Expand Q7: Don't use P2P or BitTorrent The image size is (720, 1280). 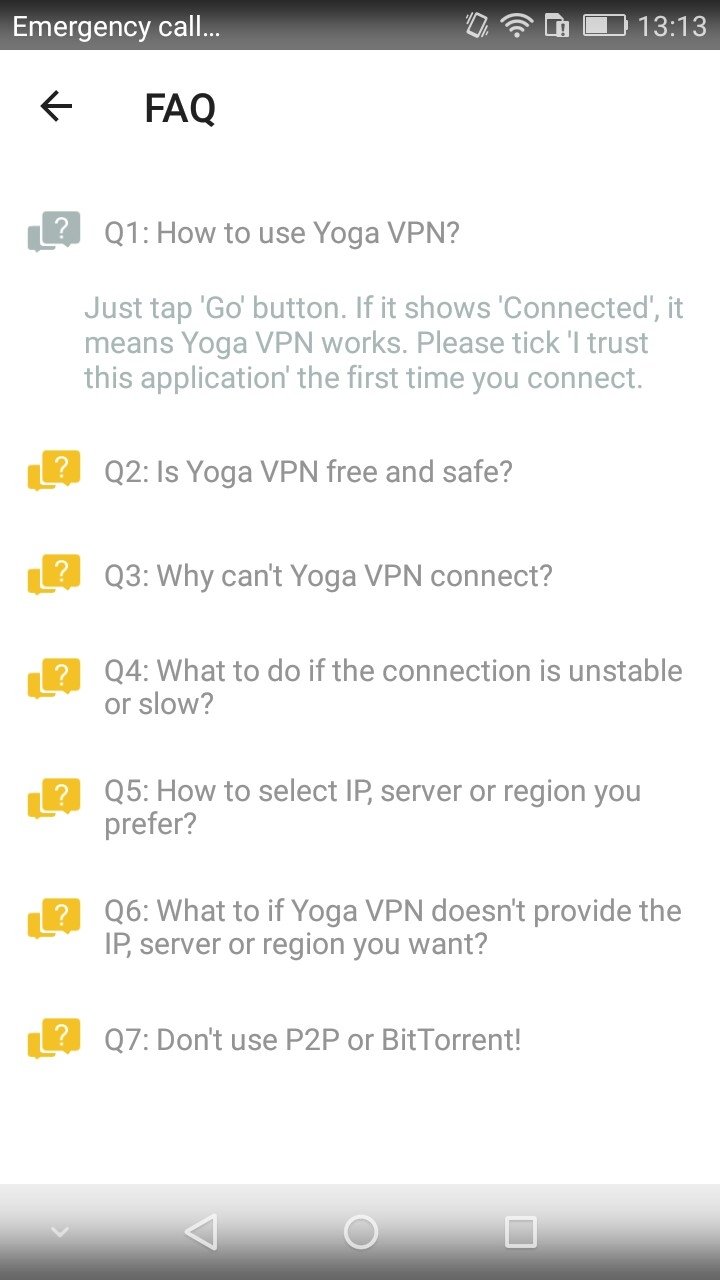[x=360, y=1040]
